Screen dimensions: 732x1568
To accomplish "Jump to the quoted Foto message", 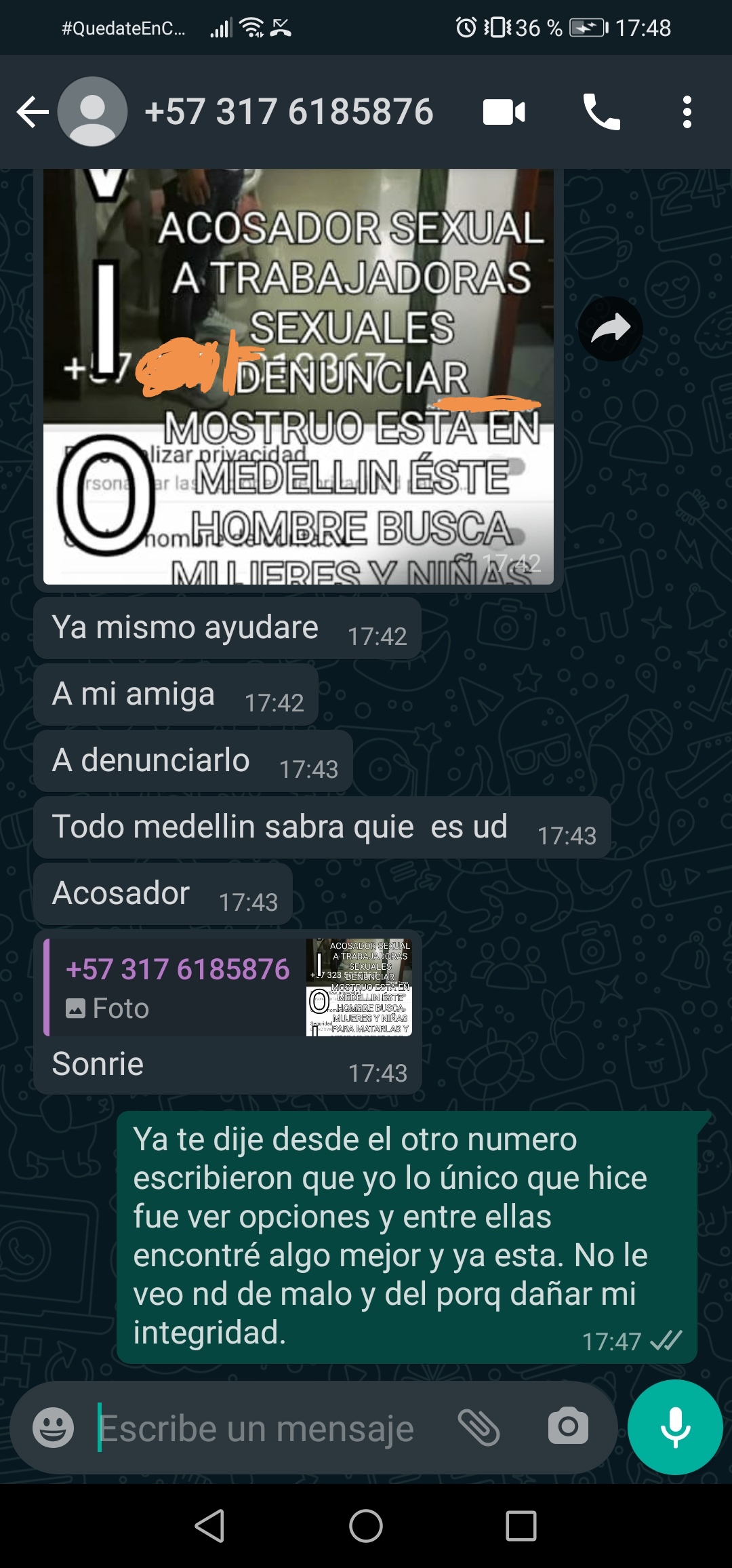I will click(x=228, y=987).
